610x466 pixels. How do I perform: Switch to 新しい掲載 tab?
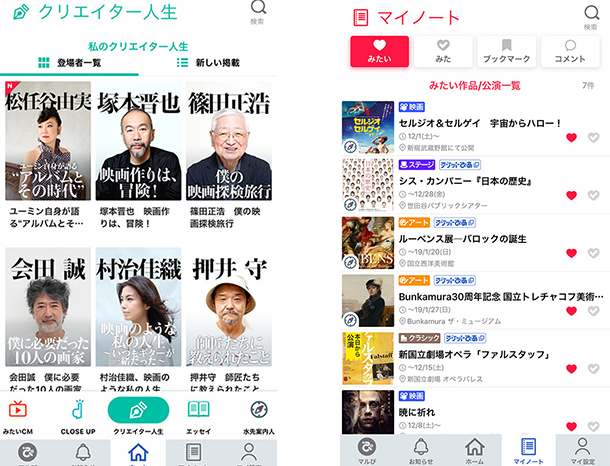point(208,63)
